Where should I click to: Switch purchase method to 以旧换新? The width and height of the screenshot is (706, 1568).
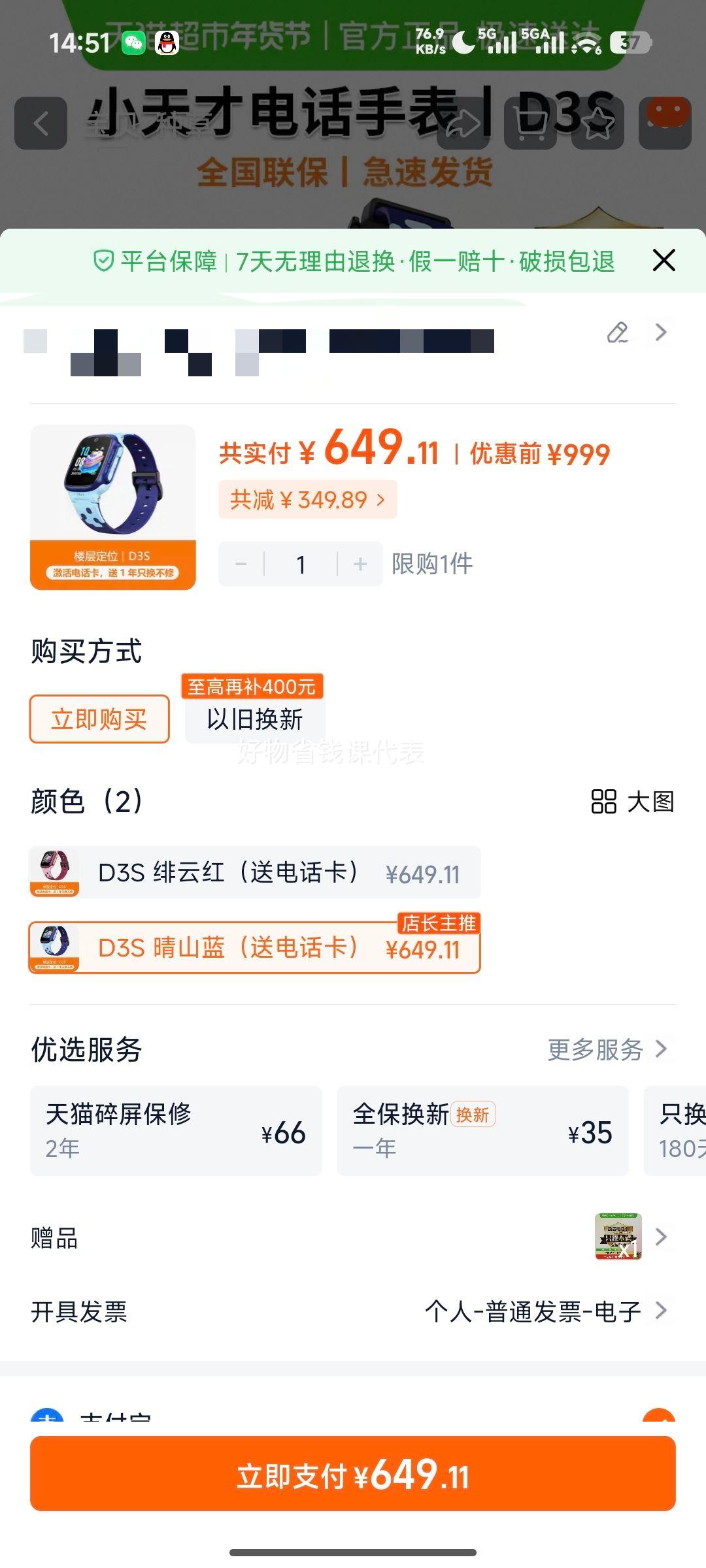(x=255, y=720)
